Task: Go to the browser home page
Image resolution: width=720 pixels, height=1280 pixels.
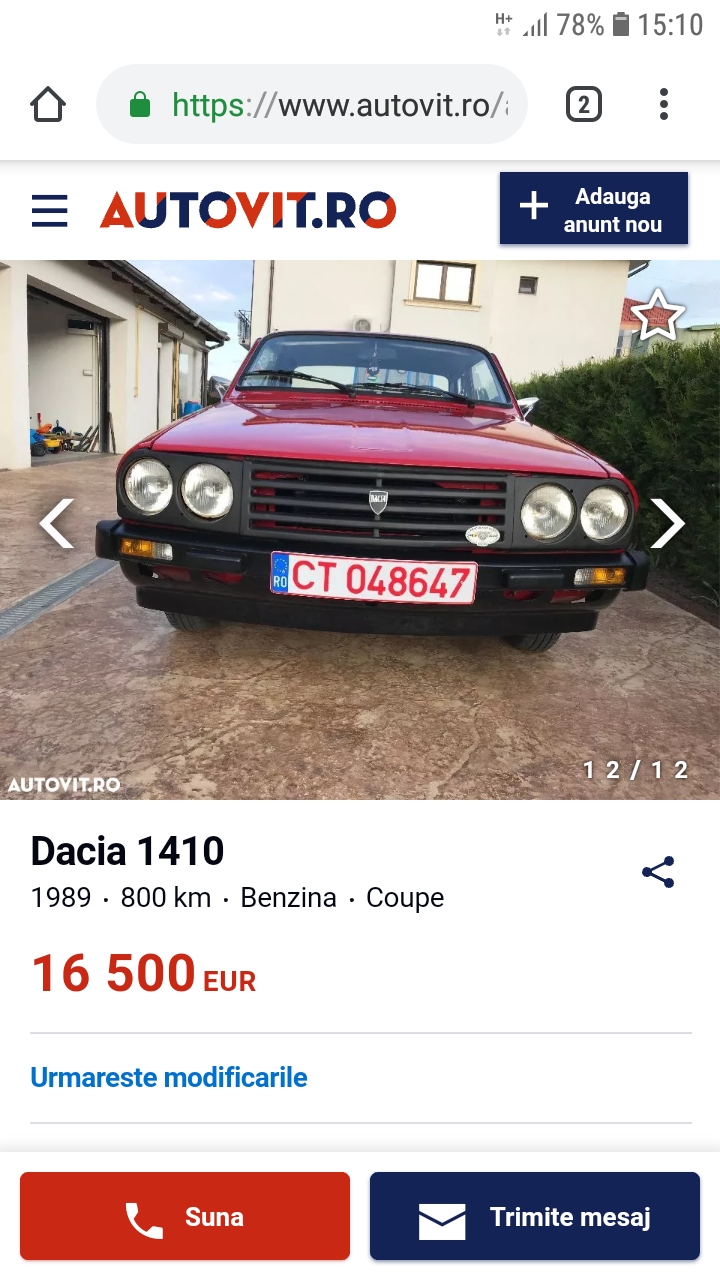Action: [x=48, y=104]
